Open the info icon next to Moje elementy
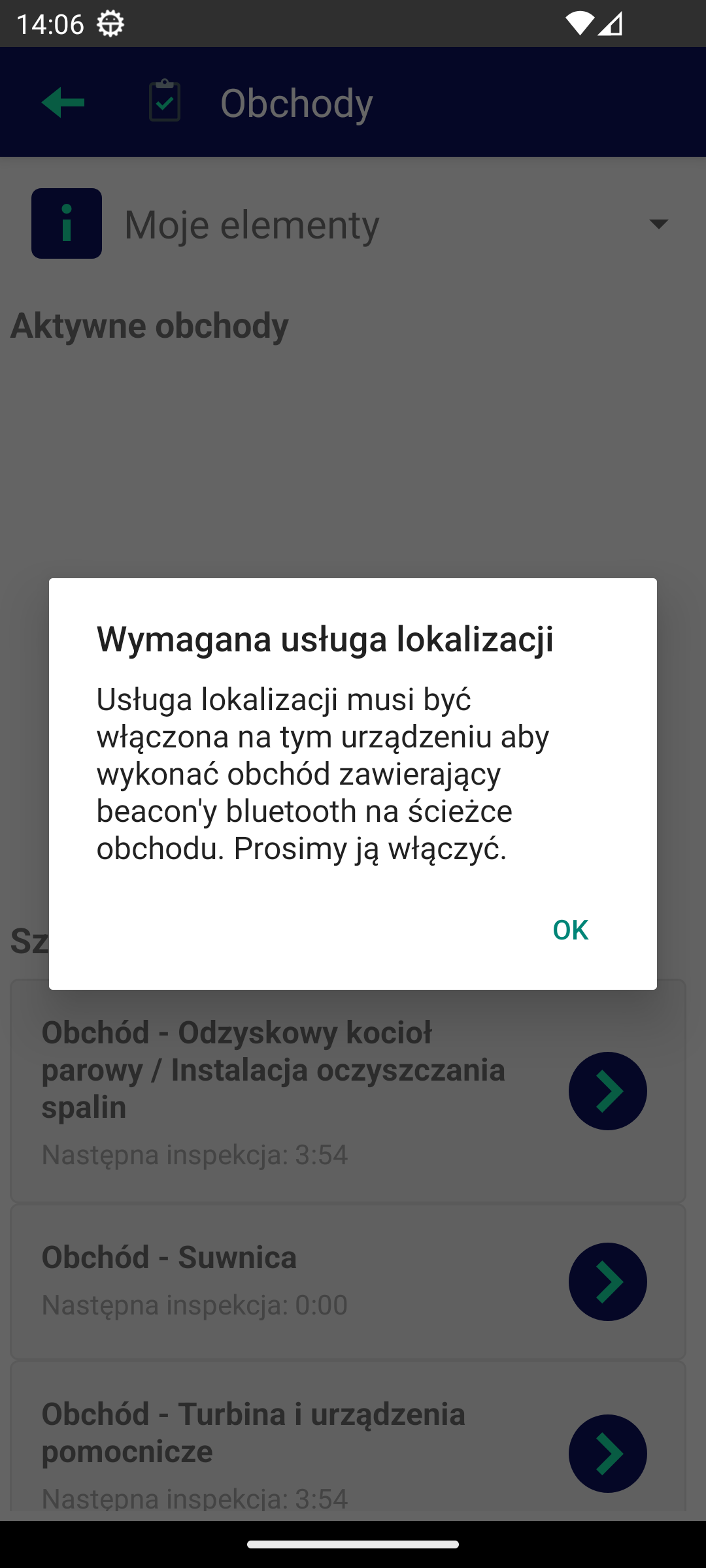The height and width of the screenshot is (1568, 706). point(67,223)
